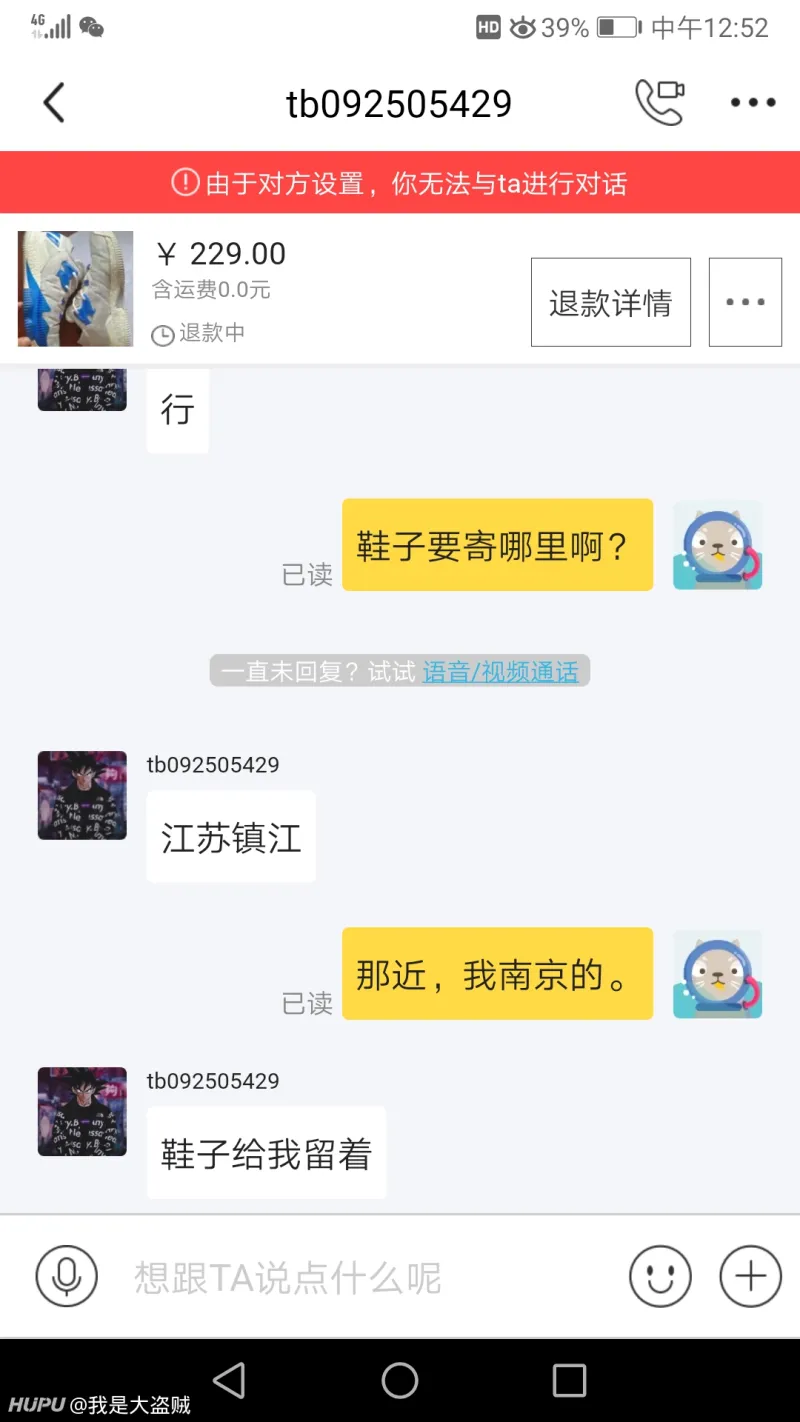Tap the 语音/视频通话 link
The width and height of the screenshot is (800, 1422).
coord(500,672)
